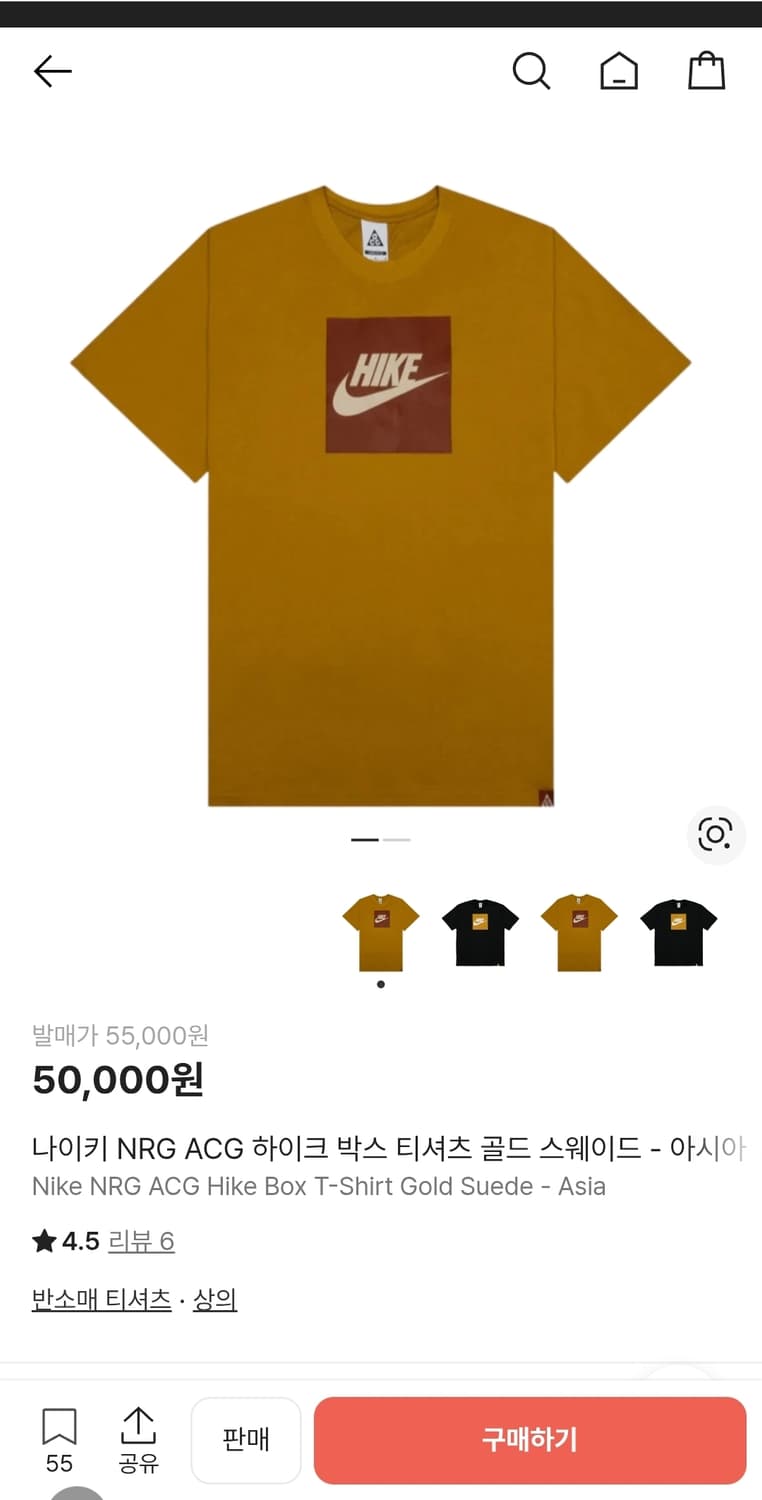The width and height of the screenshot is (762, 1500).
Task: Toggle the 55 saved-count bookmark
Action: pyautogui.click(x=60, y=1440)
